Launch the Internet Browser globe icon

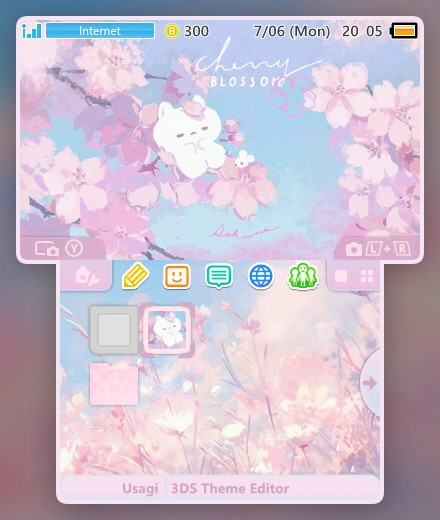261,276
